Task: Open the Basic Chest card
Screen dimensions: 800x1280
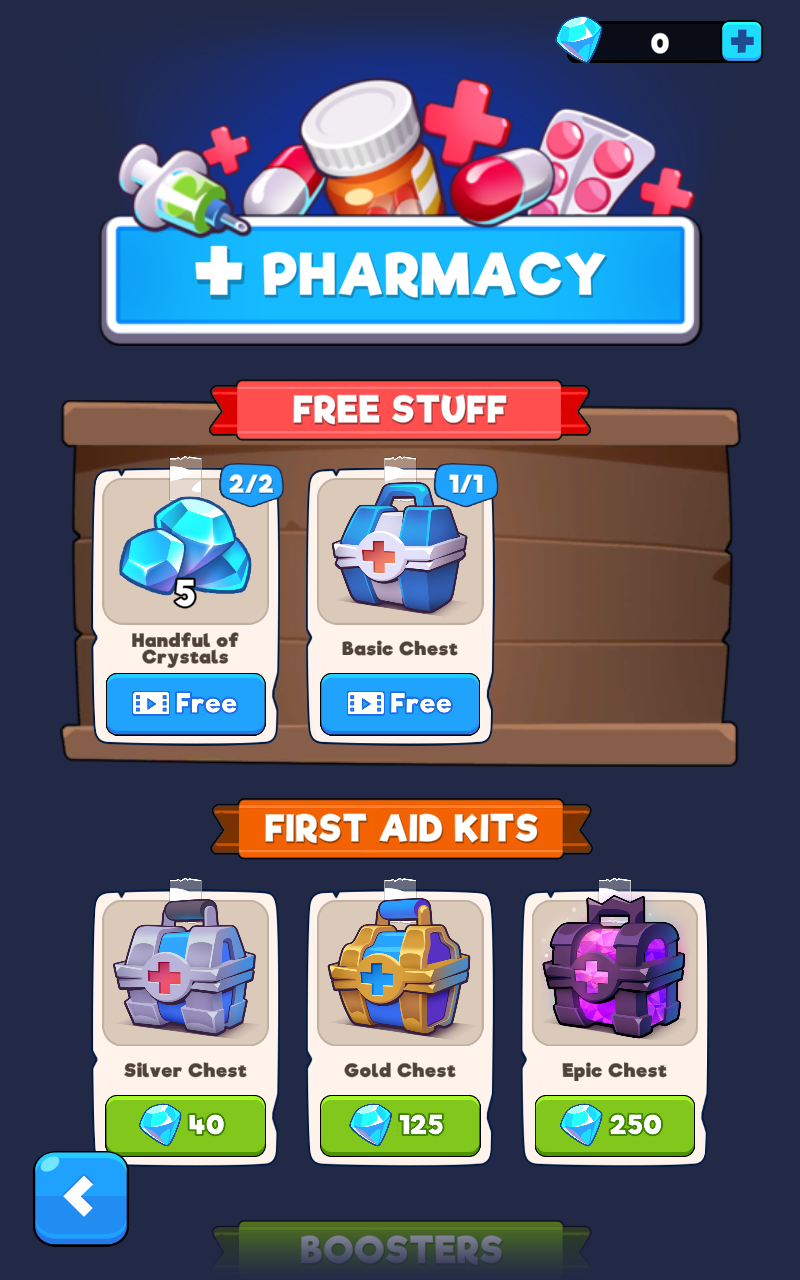Action: click(x=400, y=553)
